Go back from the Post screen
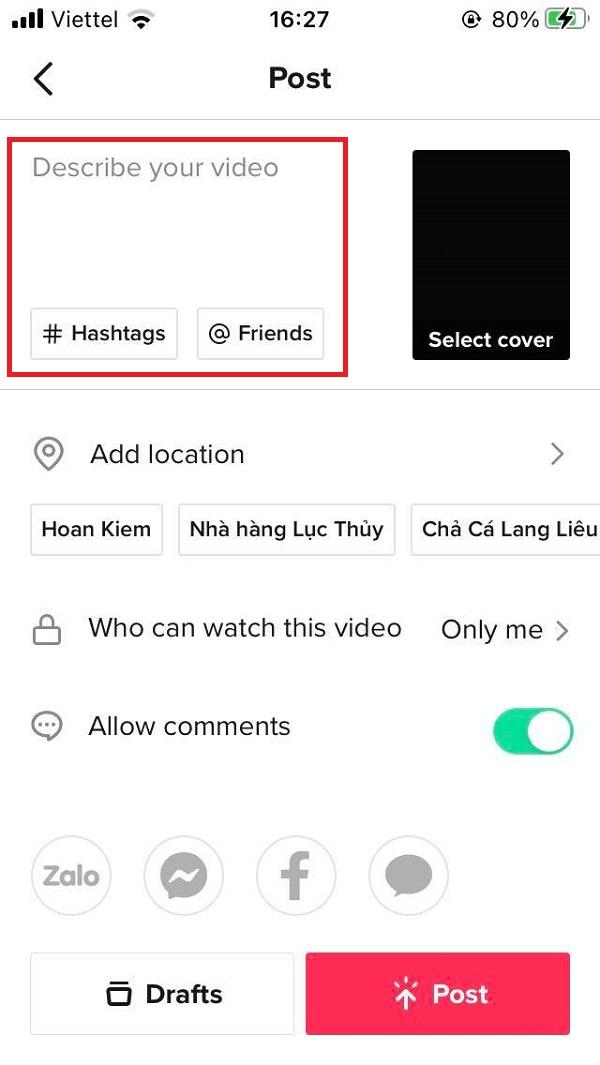Image resolution: width=600 pixels, height=1065 pixels. click(x=43, y=78)
